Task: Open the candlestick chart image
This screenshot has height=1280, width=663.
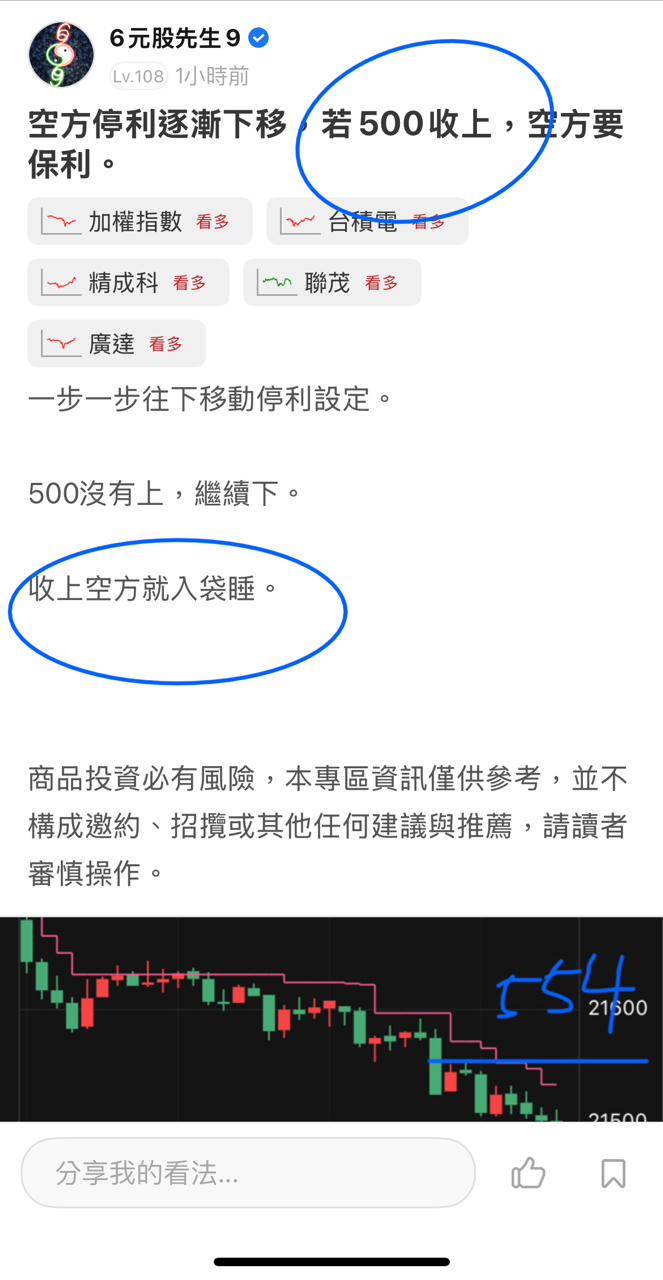Action: click(331, 1019)
